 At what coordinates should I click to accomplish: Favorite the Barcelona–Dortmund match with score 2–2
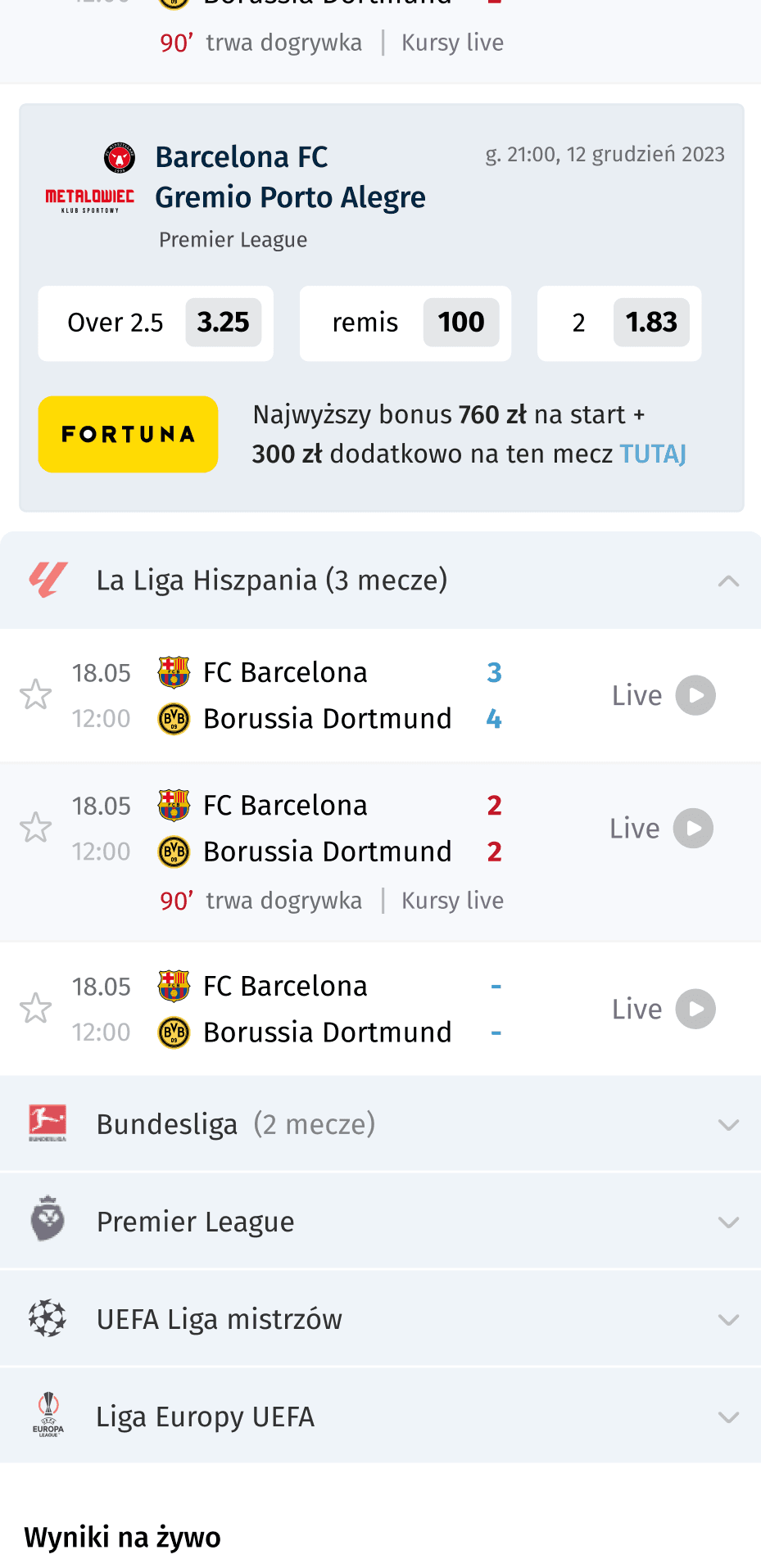tap(36, 828)
